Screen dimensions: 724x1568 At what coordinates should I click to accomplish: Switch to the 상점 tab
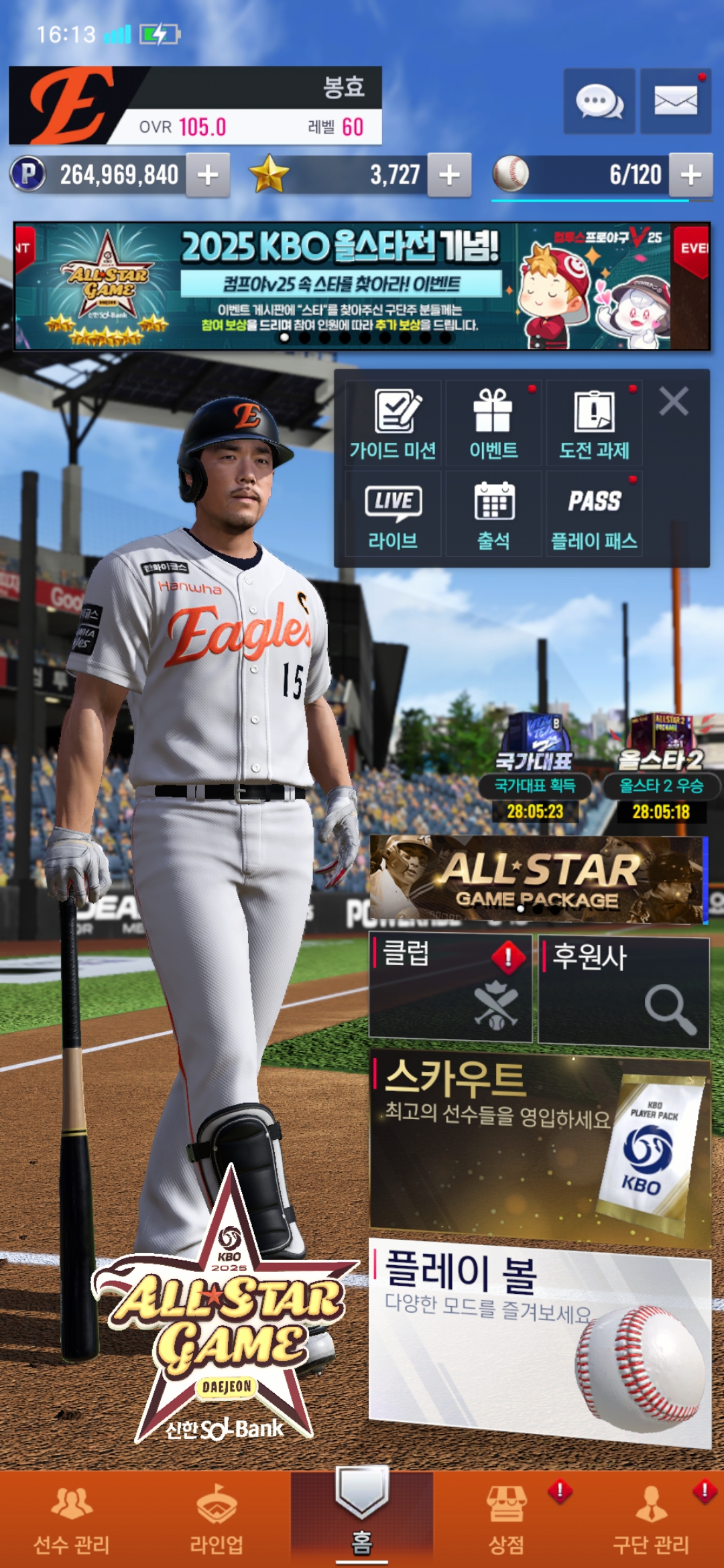tap(506, 1520)
